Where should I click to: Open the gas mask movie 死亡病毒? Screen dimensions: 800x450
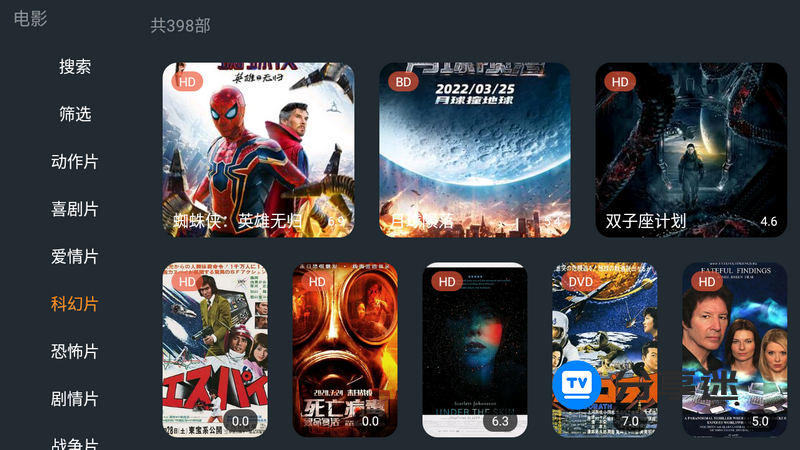coord(345,349)
